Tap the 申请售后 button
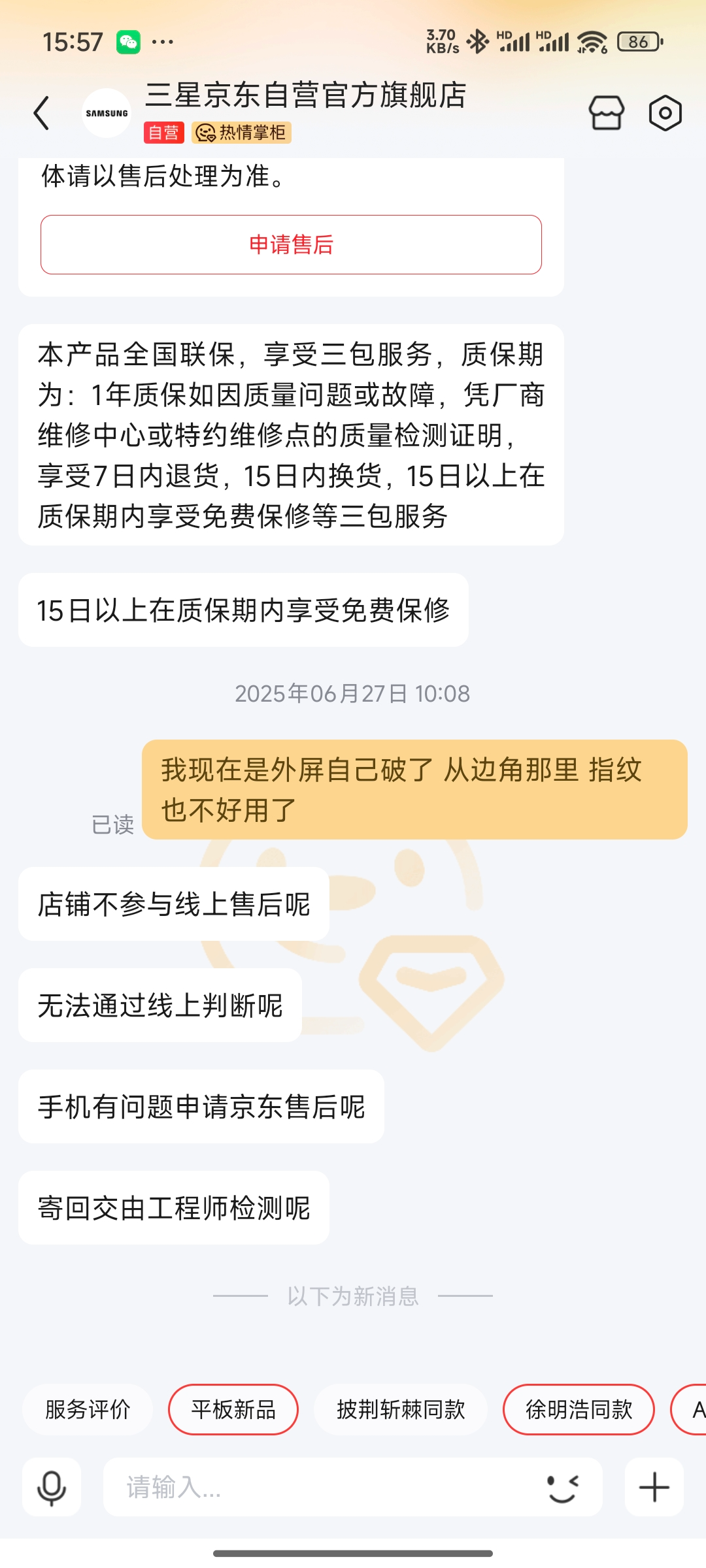 click(x=291, y=244)
